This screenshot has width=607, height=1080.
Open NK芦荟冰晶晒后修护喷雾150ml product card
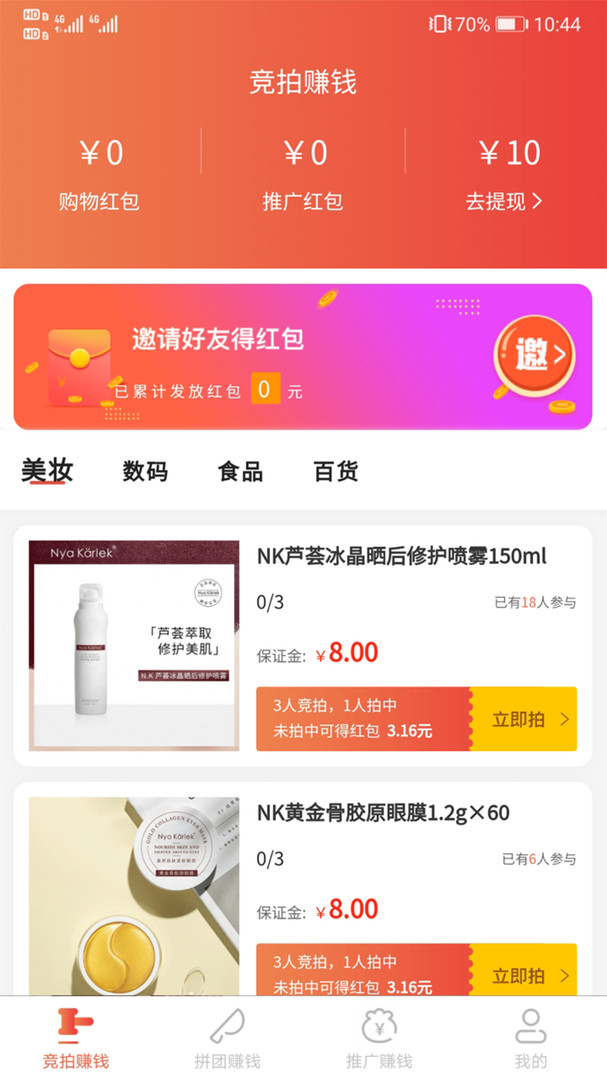(401, 556)
